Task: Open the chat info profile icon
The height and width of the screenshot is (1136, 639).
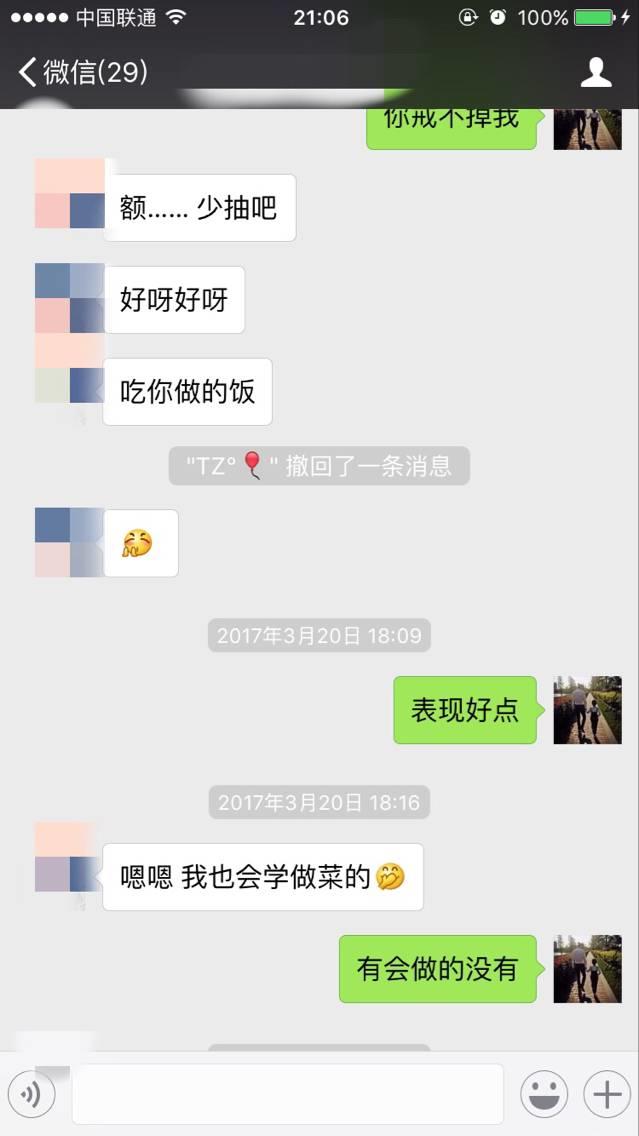Action: tap(596, 72)
